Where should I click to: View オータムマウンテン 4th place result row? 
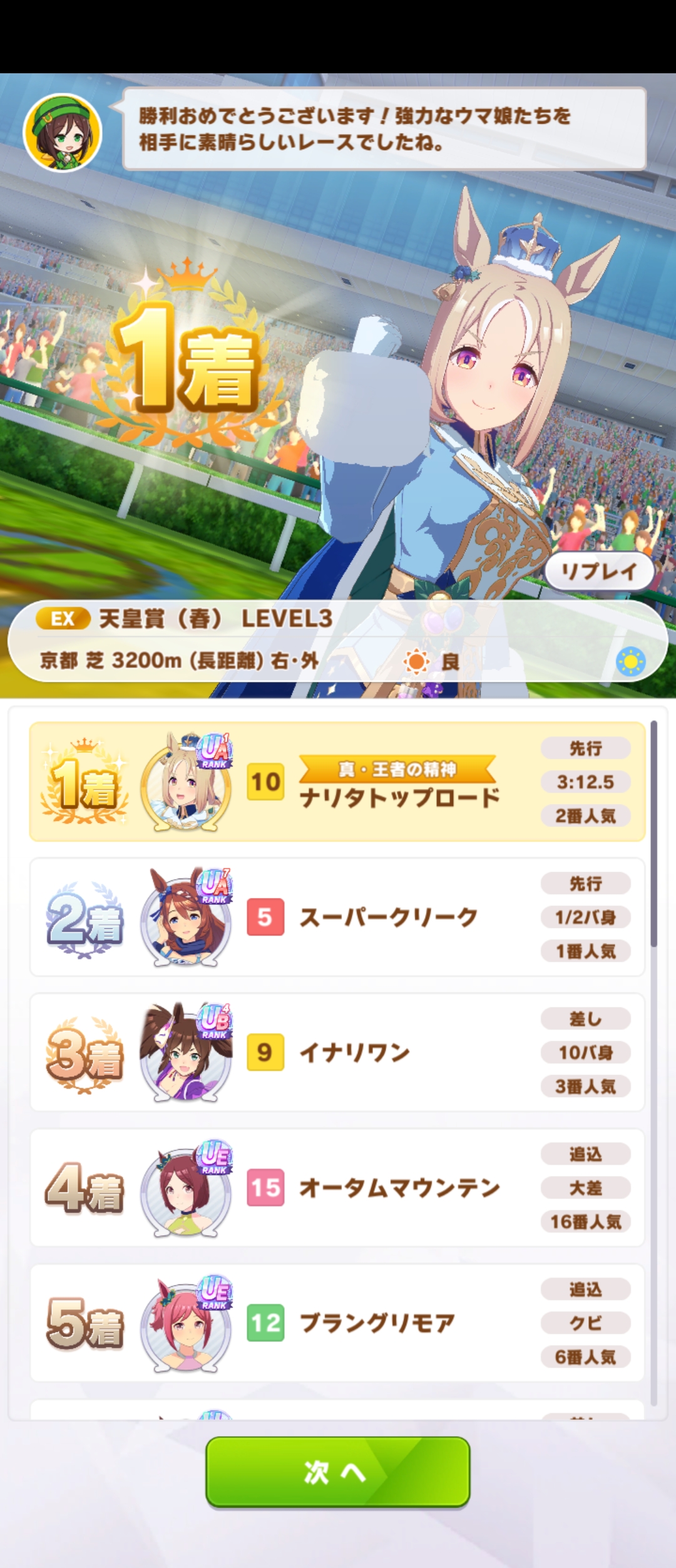click(x=337, y=1187)
